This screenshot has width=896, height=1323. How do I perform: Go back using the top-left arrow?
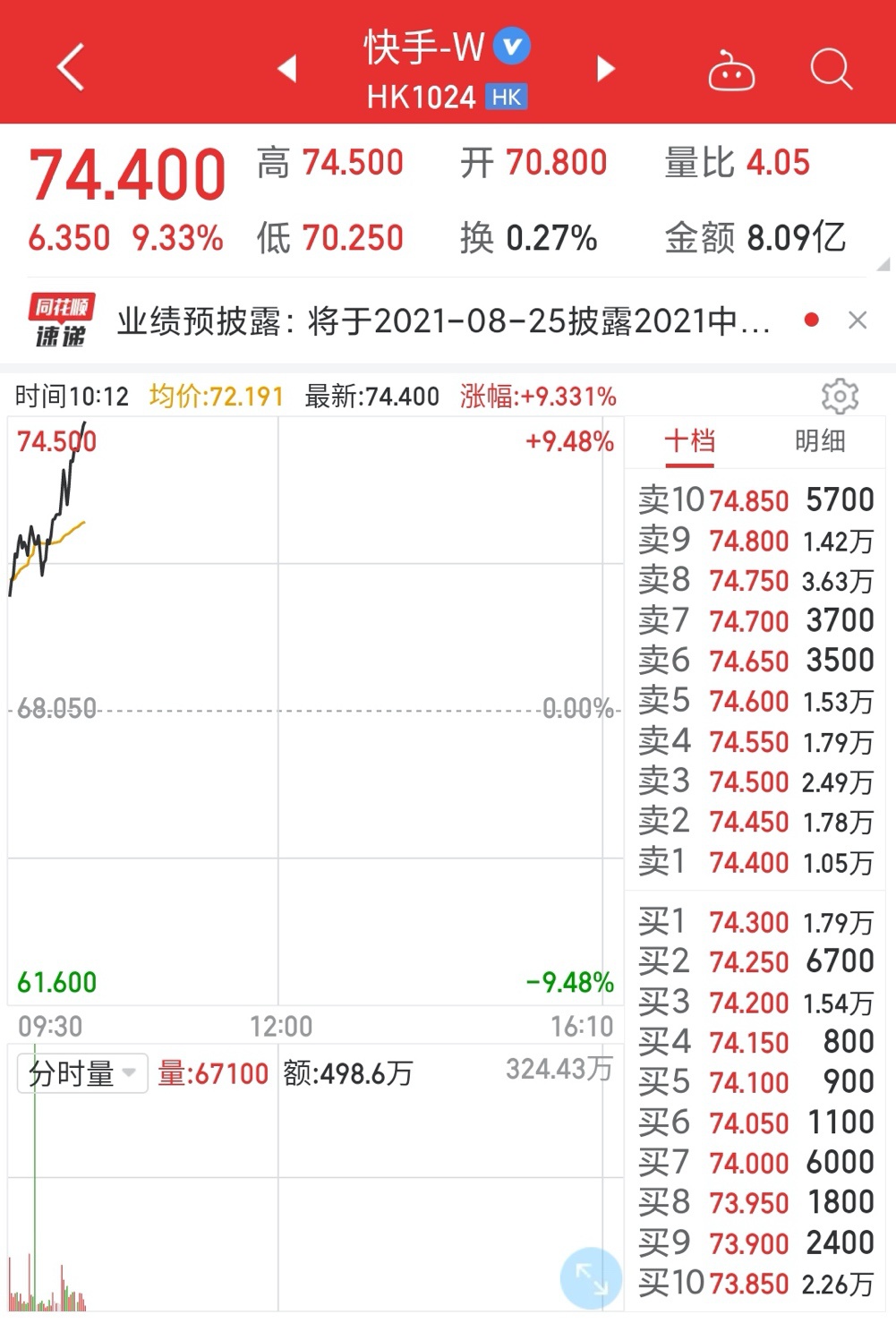point(71,68)
